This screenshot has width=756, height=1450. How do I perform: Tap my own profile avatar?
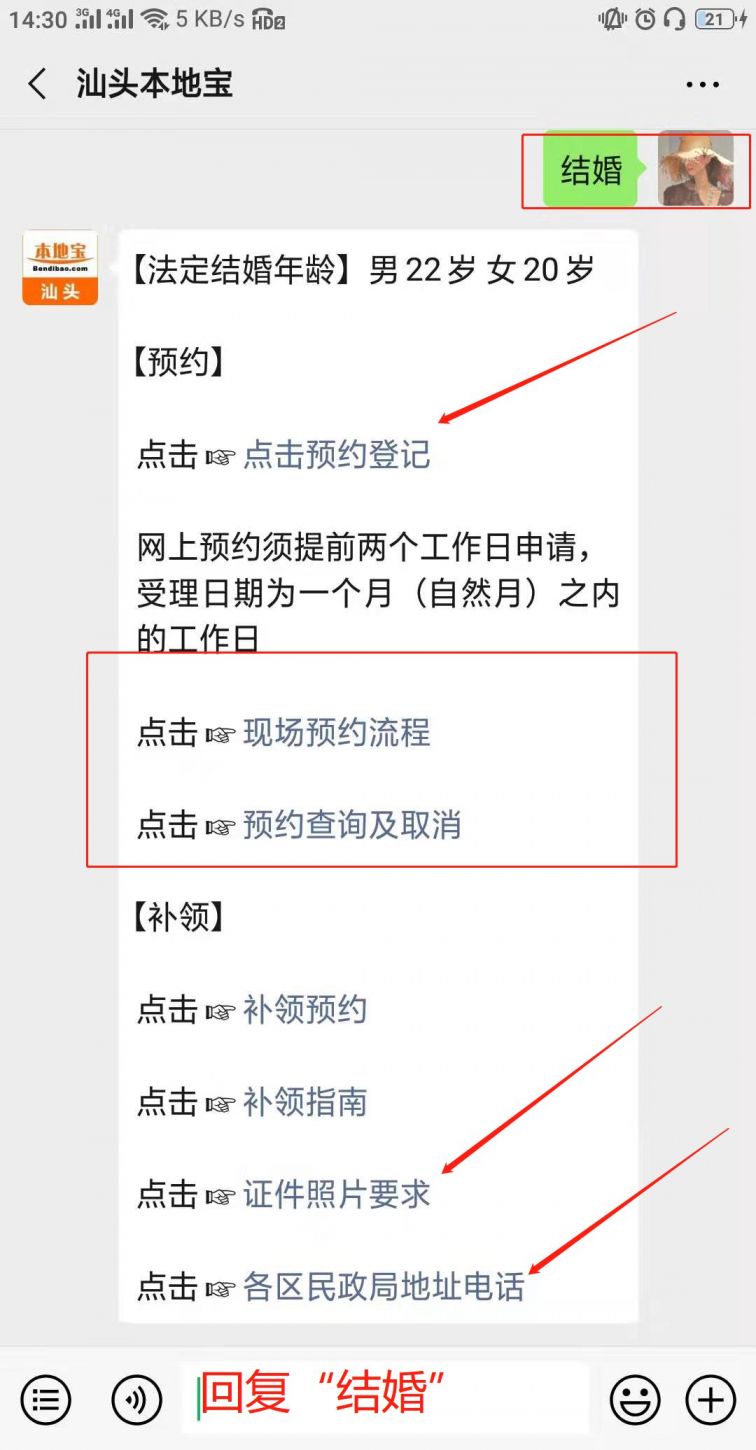(696, 170)
